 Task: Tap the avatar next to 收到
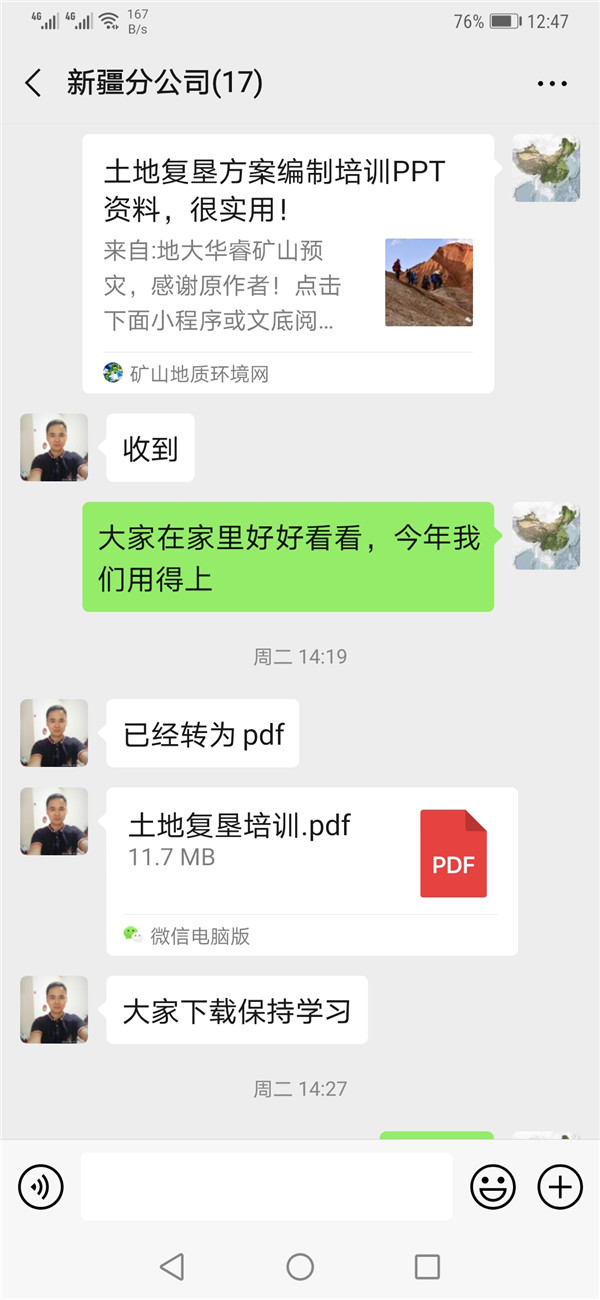pyautogui.click(x=54, y=447)
